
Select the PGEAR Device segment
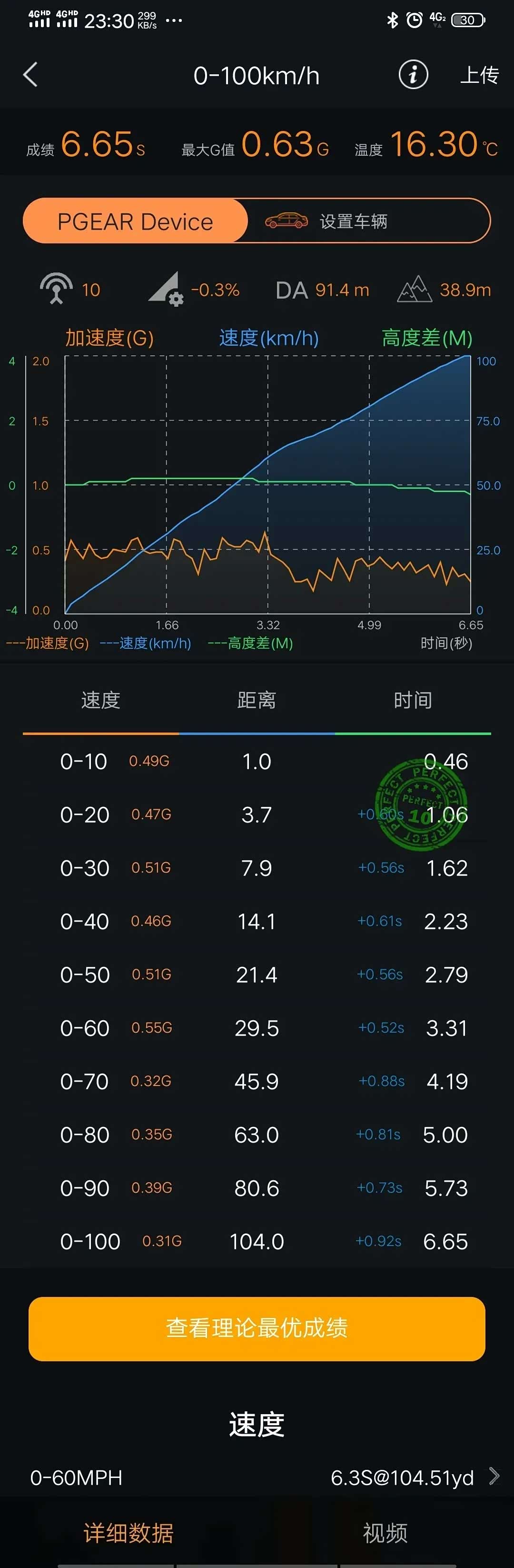tap(135, 221)
